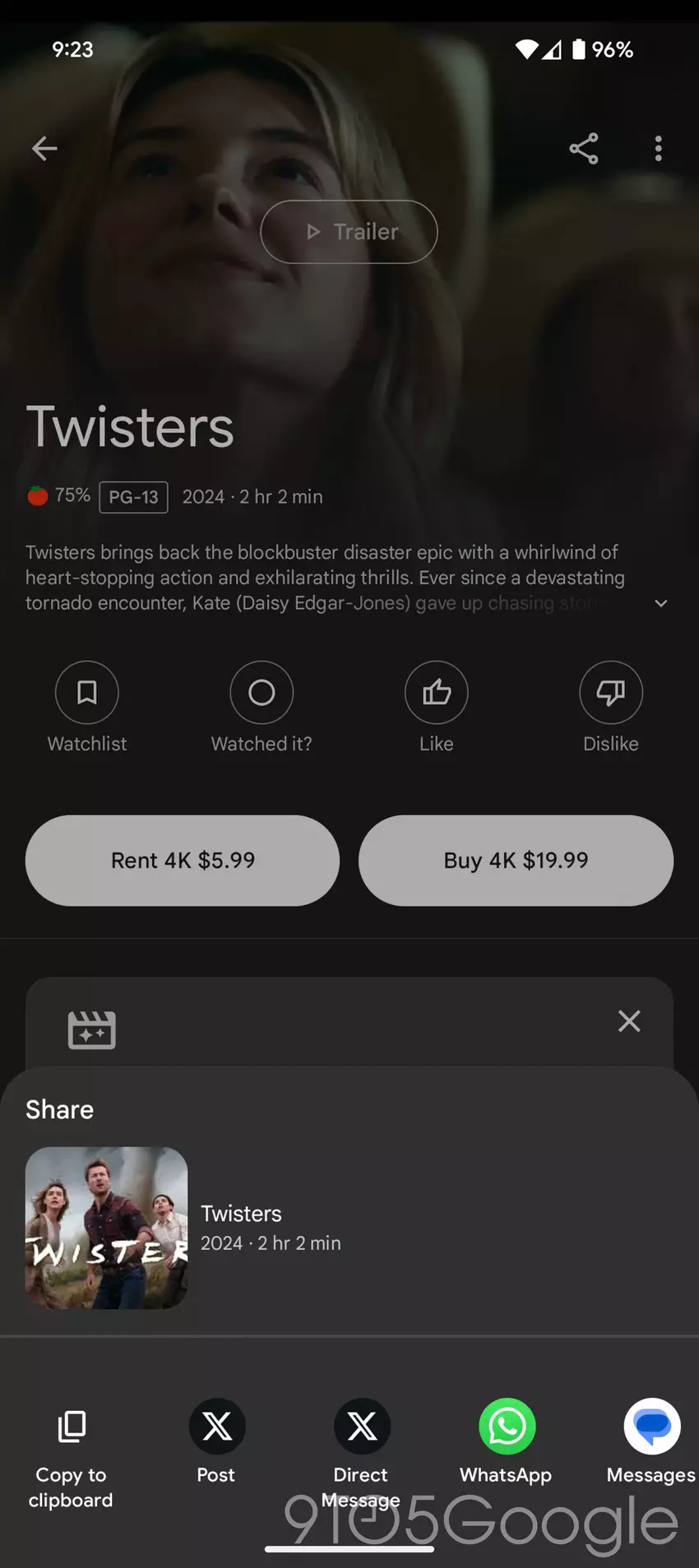Rent 4K for $5.99
Screen dimensions: 699x1568
click(183, 860)
